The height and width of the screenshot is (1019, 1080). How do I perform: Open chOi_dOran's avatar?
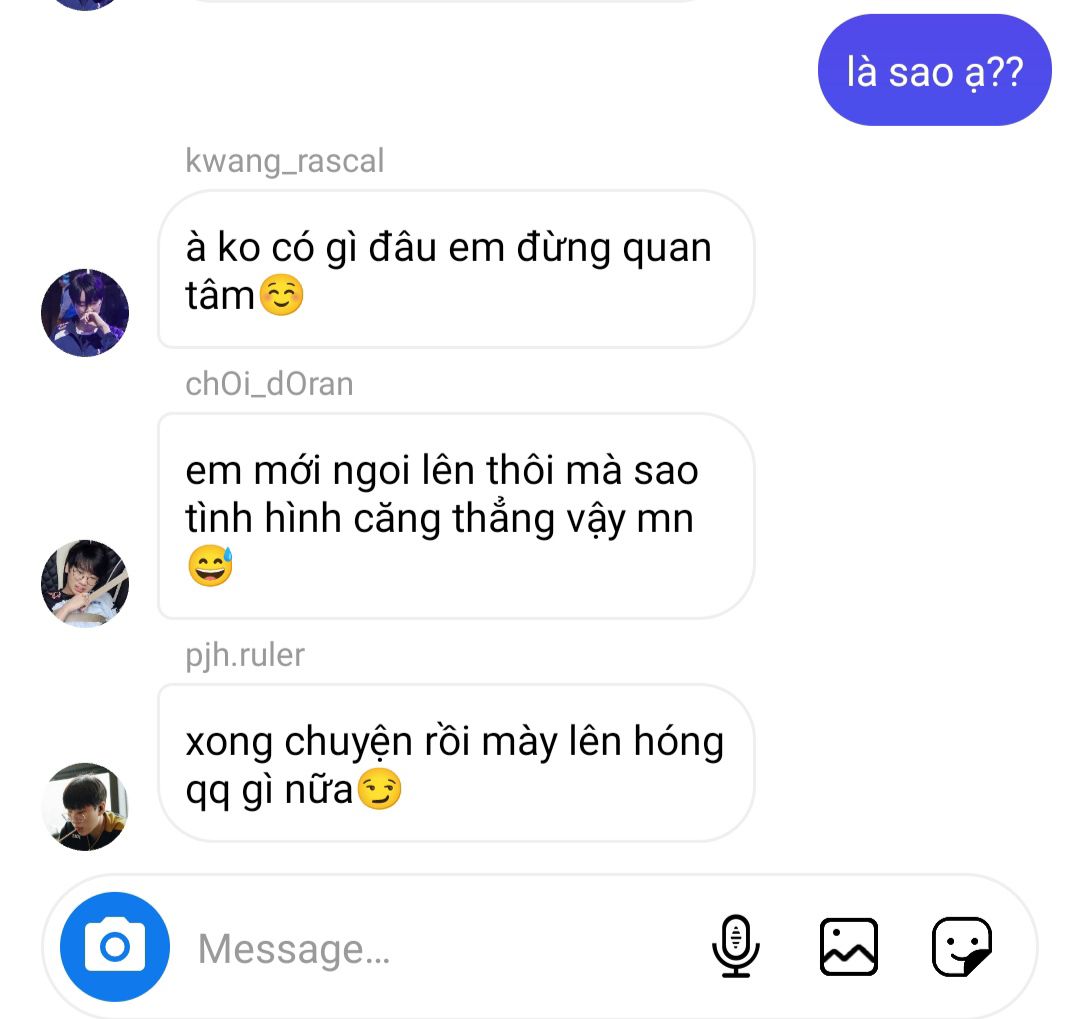[85, 584]
